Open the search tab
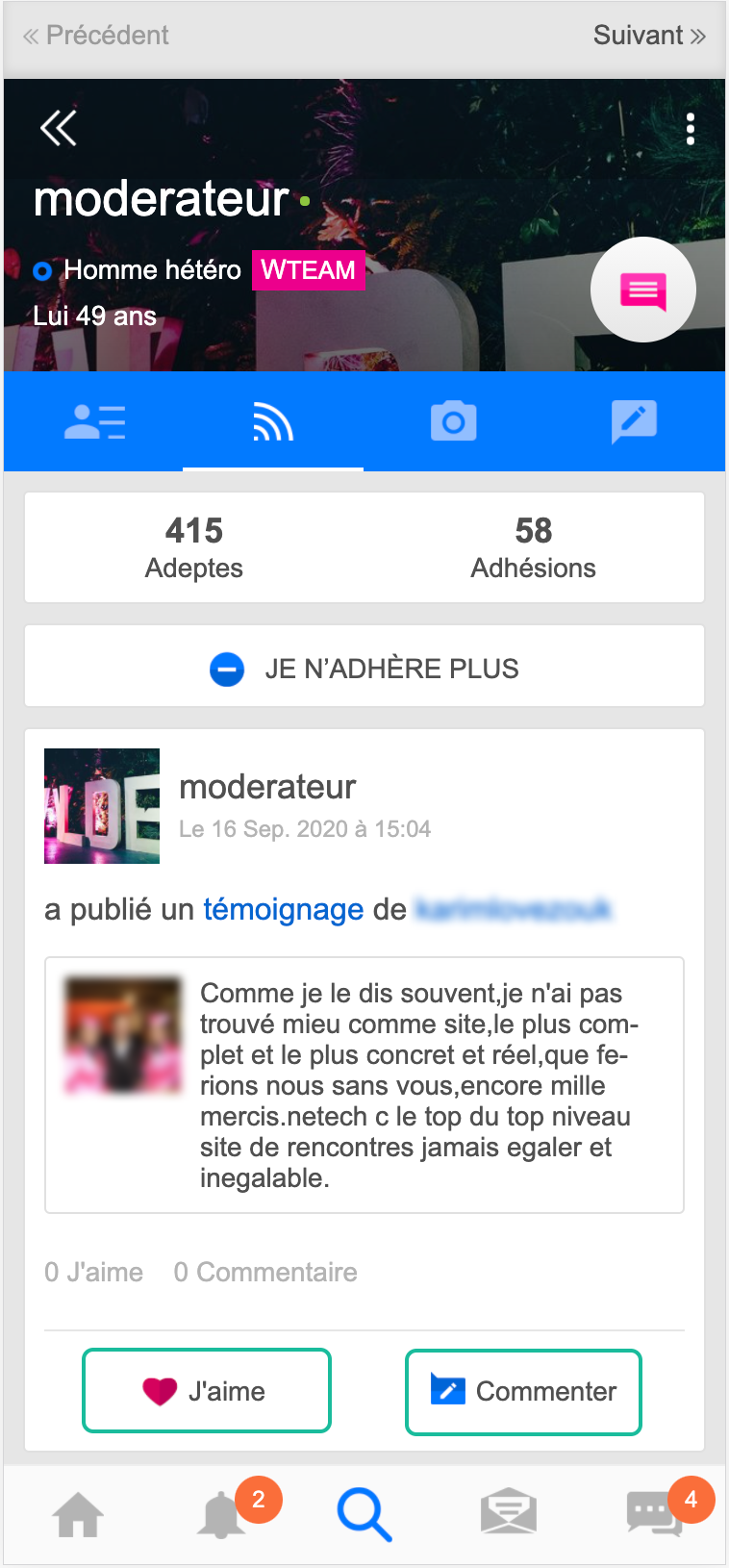 tap(364, 1515)
